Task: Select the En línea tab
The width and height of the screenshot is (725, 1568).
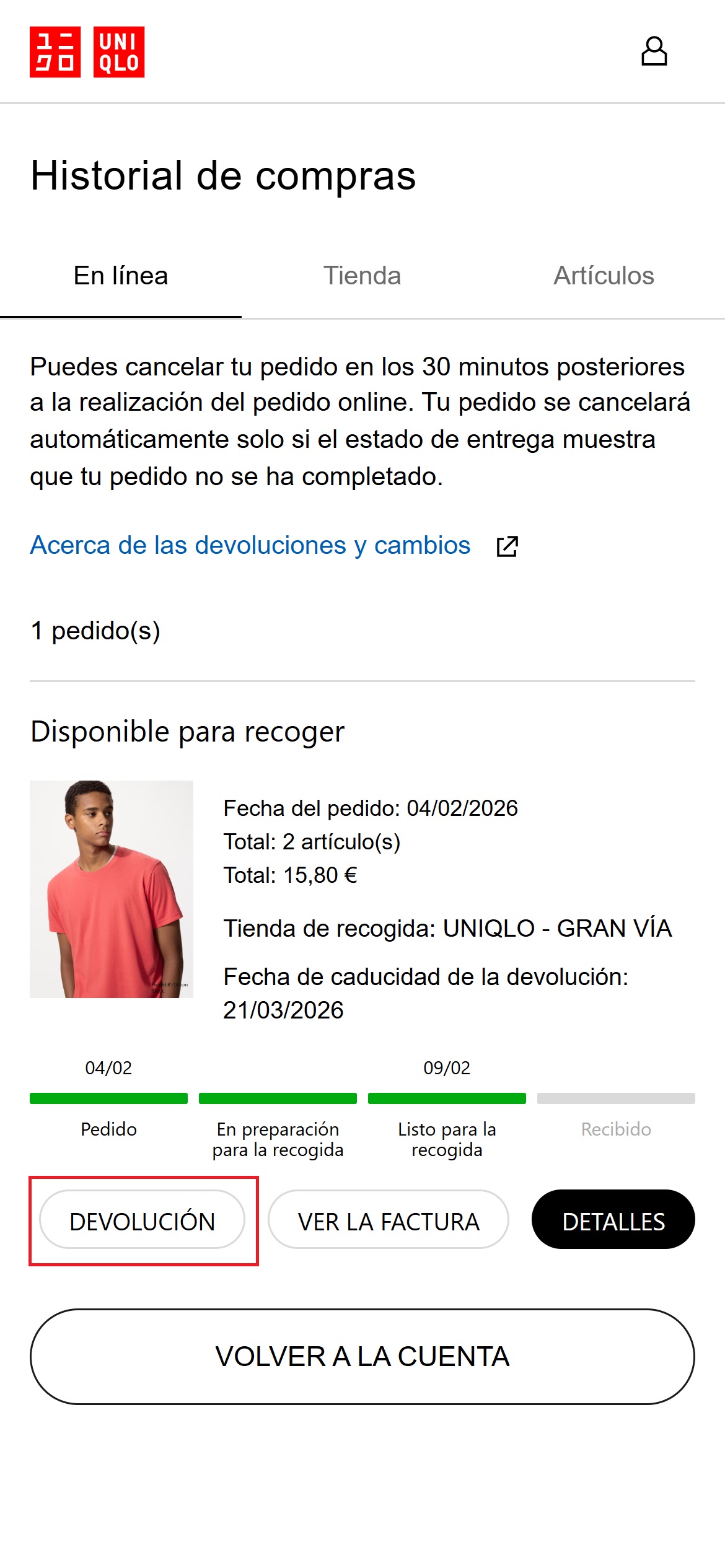Action: coord(121,276)
